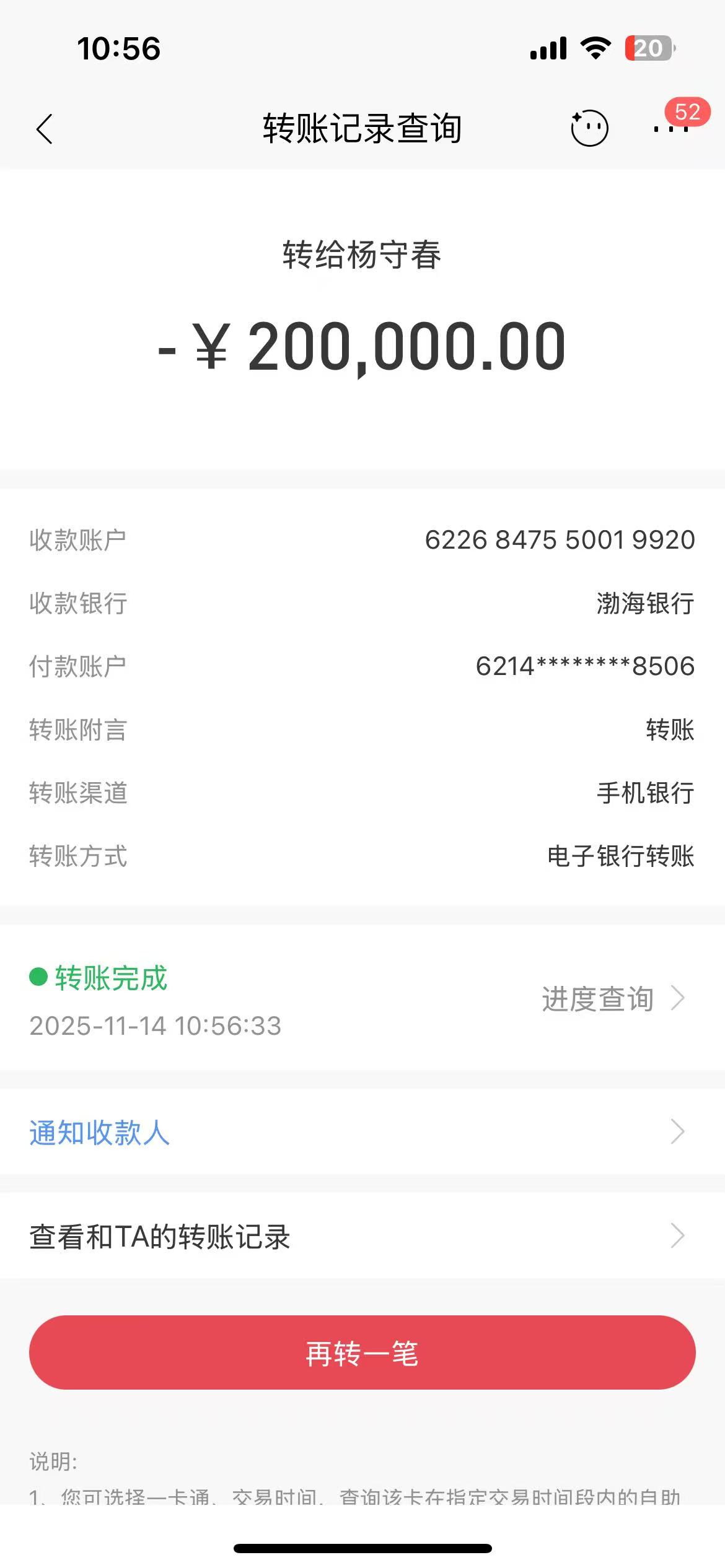Image resolution: width=725 pixels, height=1568 pixels.
Task: Open the smiley assistant icon
Action: (589, 128)
